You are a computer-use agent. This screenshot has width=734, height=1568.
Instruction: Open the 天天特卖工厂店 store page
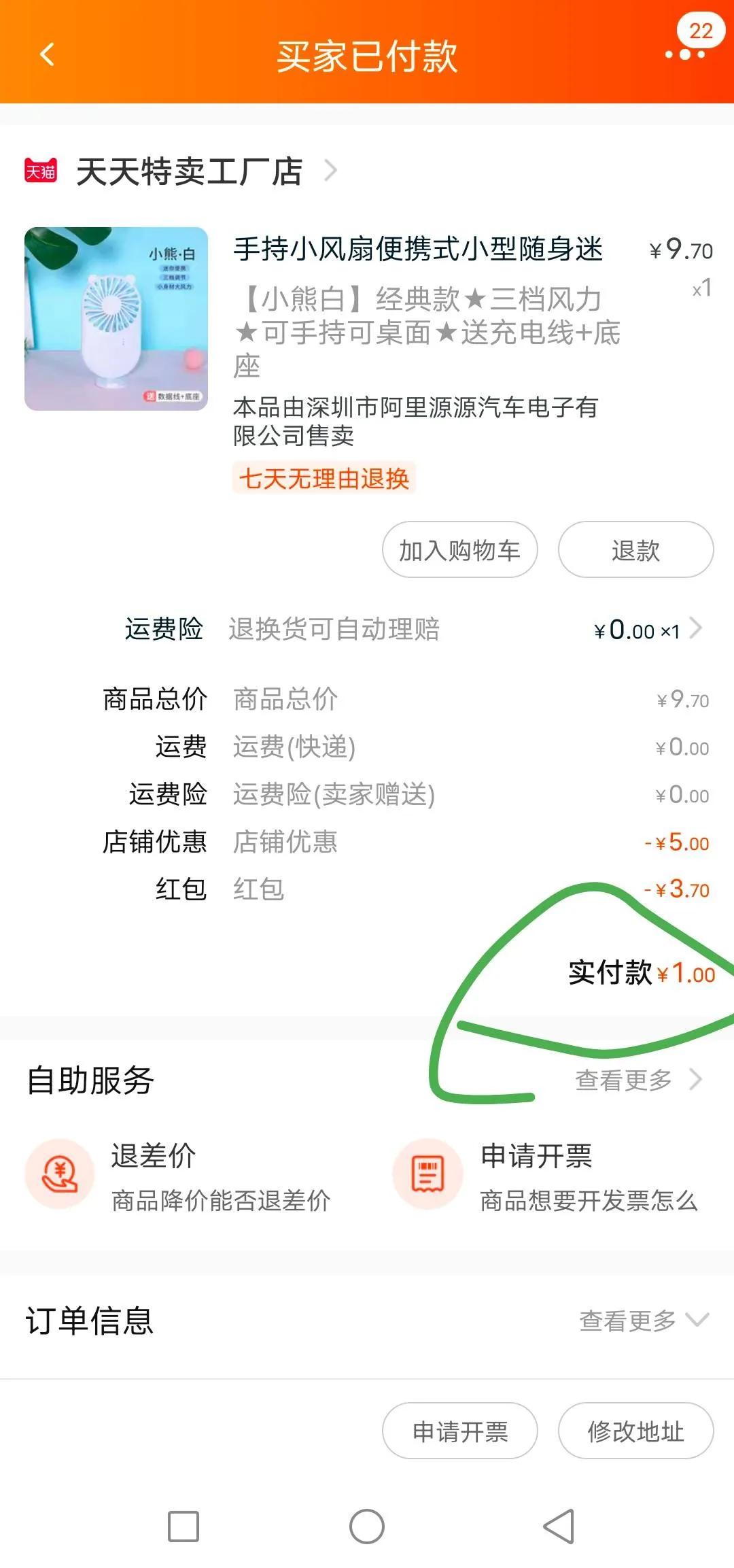pyautogui.click(x=189, y=171)
